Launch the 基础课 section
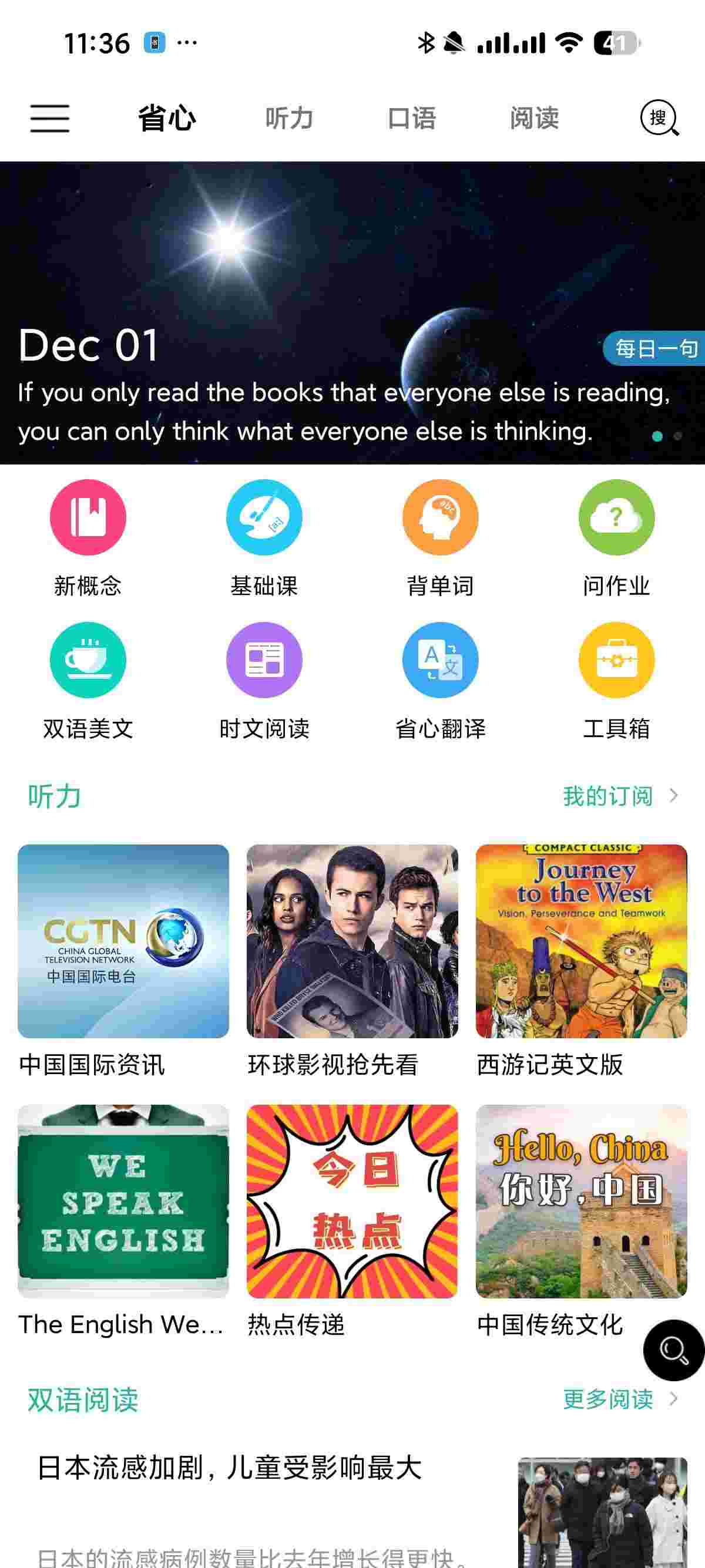 pyautogui.click(x=264, y=517)
